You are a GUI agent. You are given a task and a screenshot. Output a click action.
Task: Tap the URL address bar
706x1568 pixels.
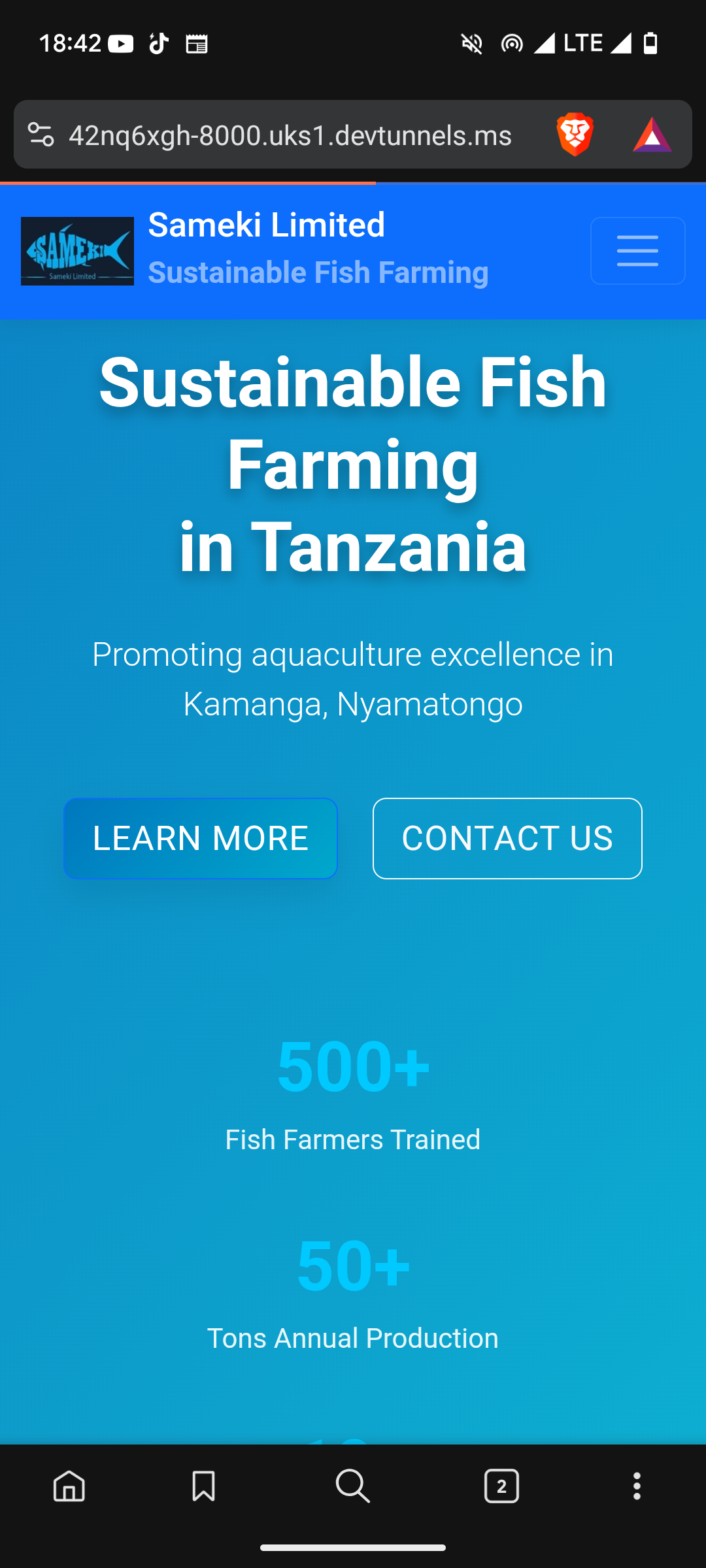[x=290, y=135]
